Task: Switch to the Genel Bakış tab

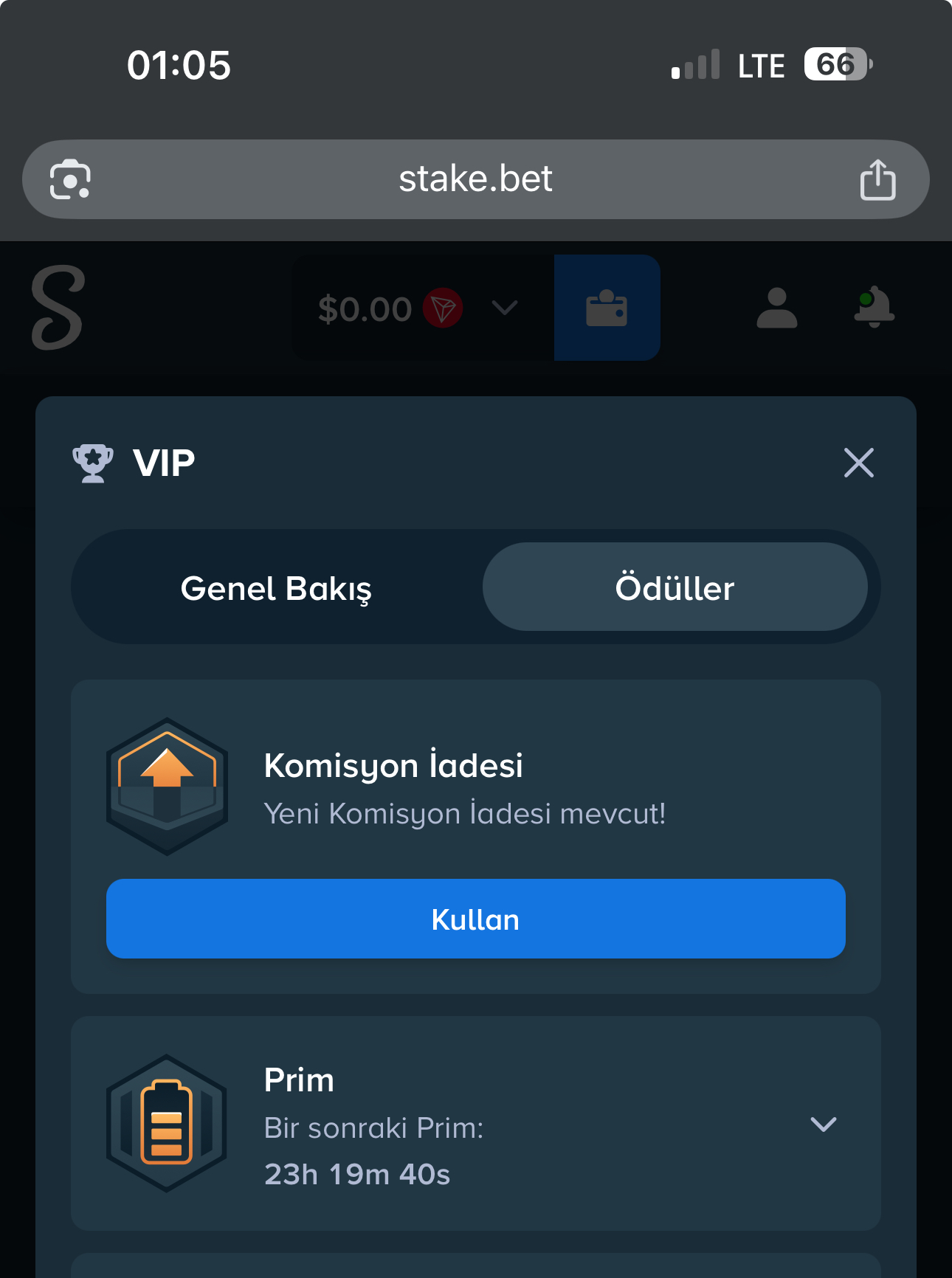Action: [x=277, y=587]
